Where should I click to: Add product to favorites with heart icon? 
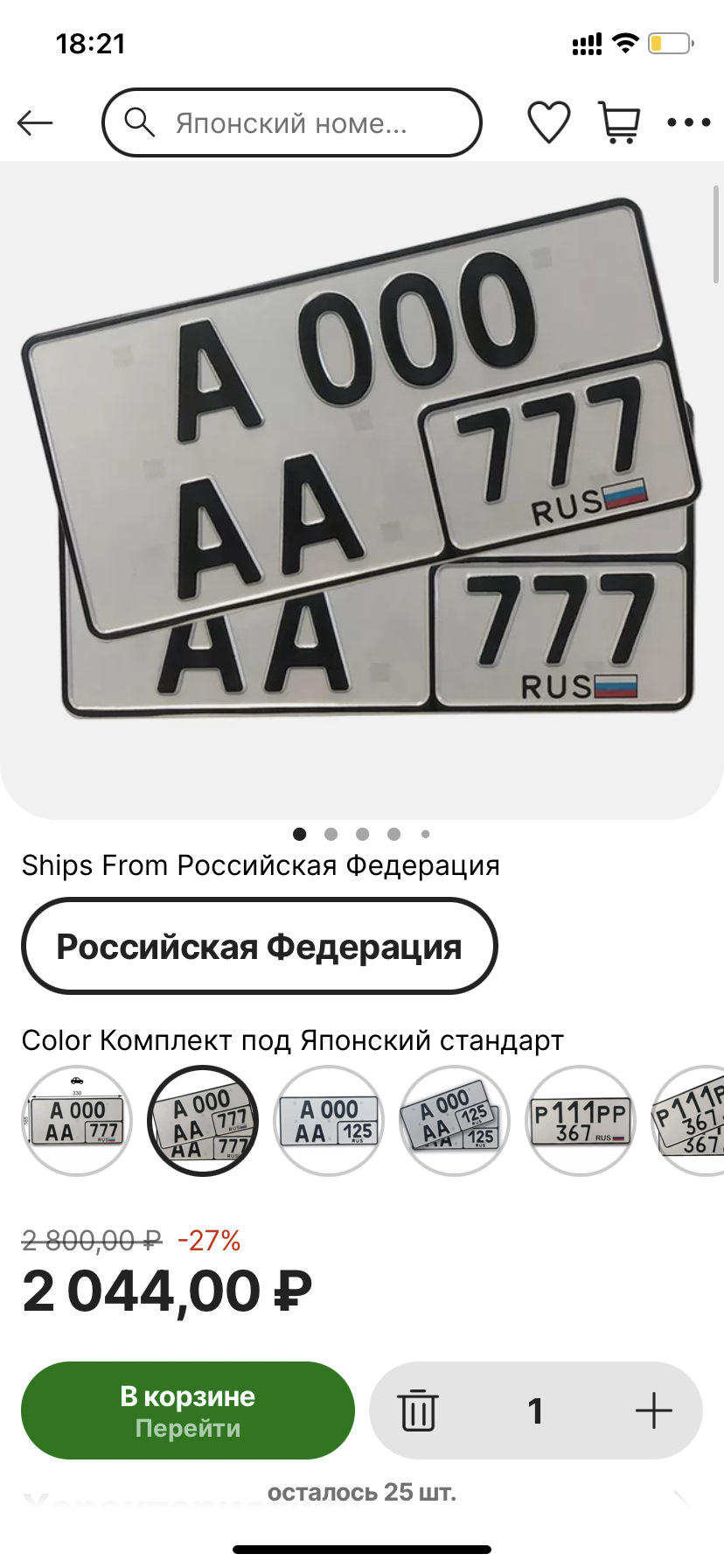(x=549, y=122)
